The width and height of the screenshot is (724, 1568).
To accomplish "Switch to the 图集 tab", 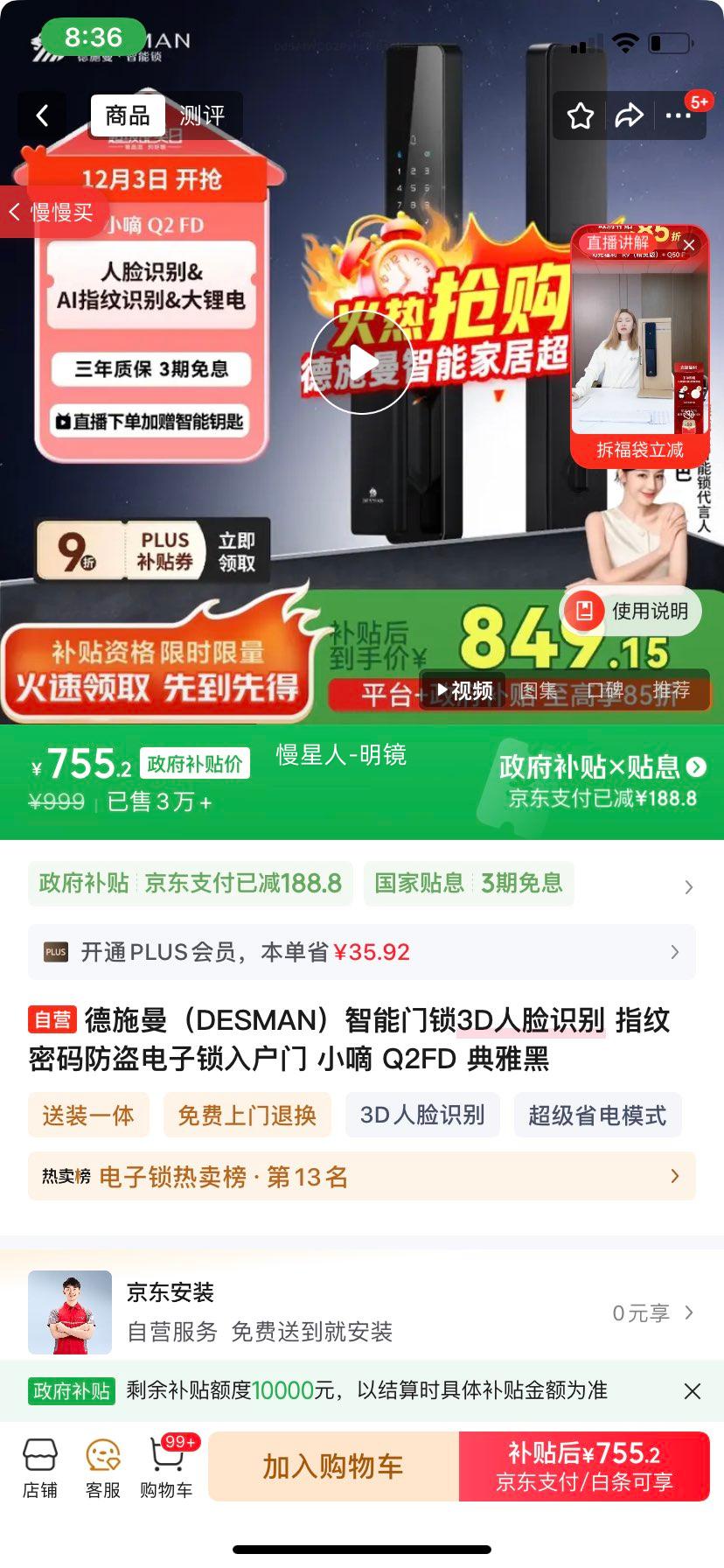I will pos(540,690).
